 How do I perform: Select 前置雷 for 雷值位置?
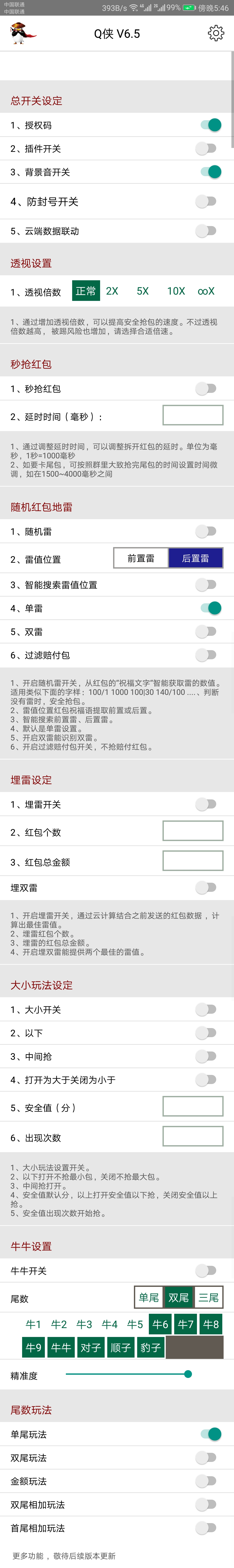tap(141, 558)
